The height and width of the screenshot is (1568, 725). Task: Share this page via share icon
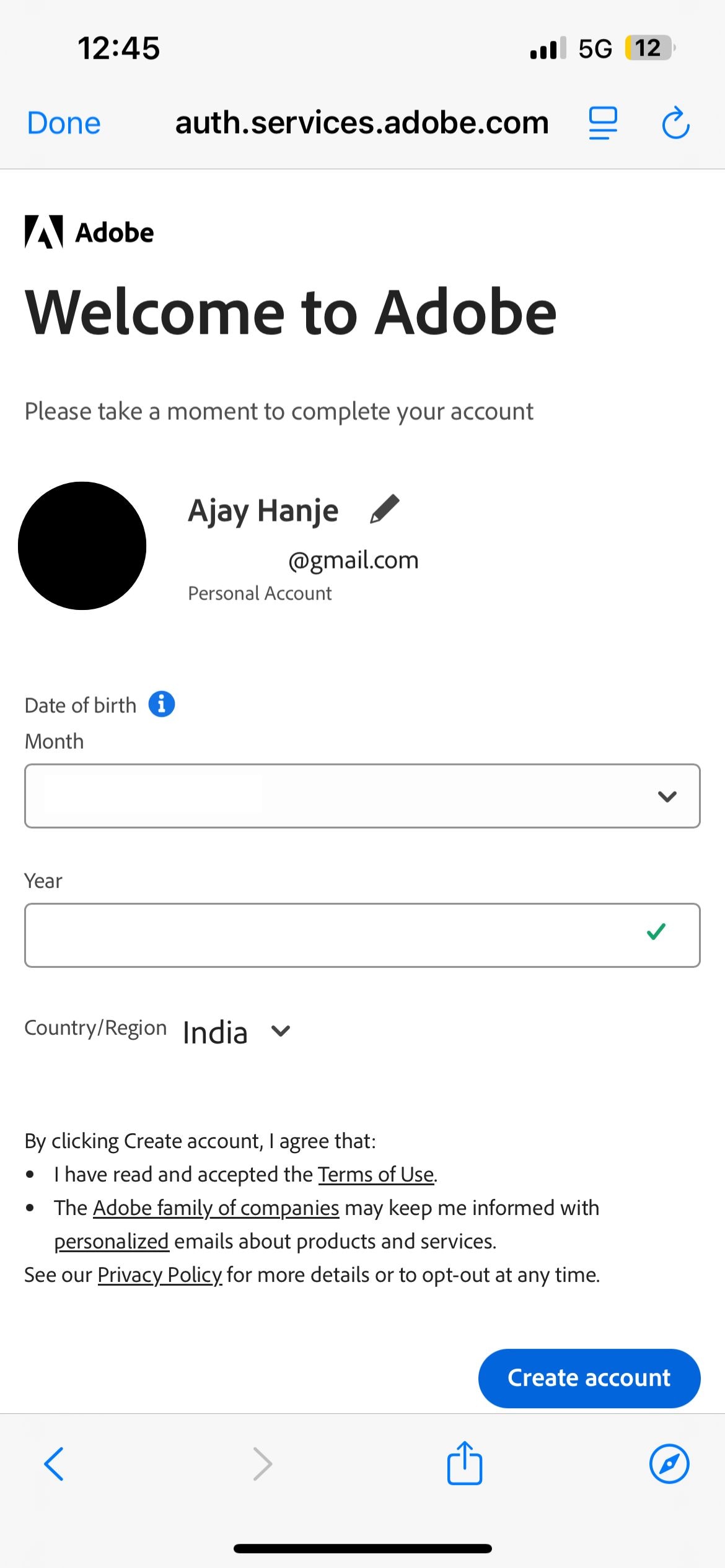[x=465, y=1463]
